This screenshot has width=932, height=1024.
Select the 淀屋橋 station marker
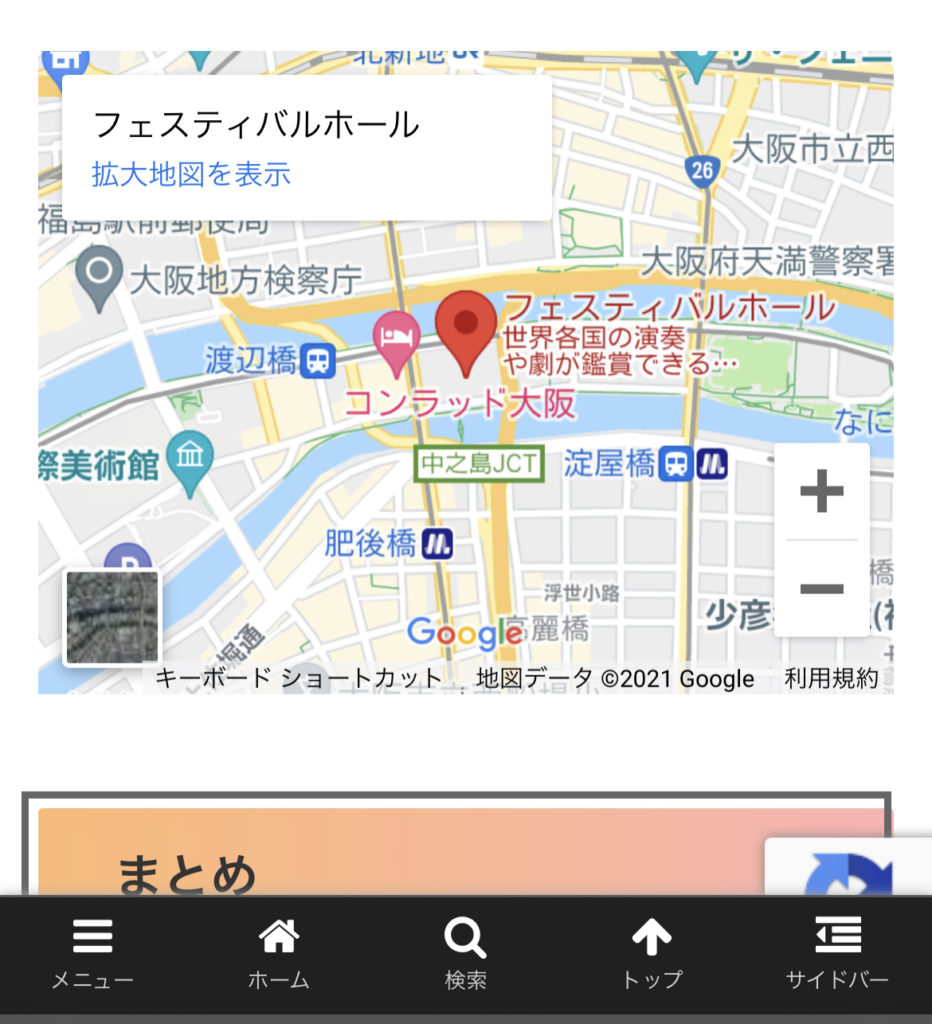[677, 464]
